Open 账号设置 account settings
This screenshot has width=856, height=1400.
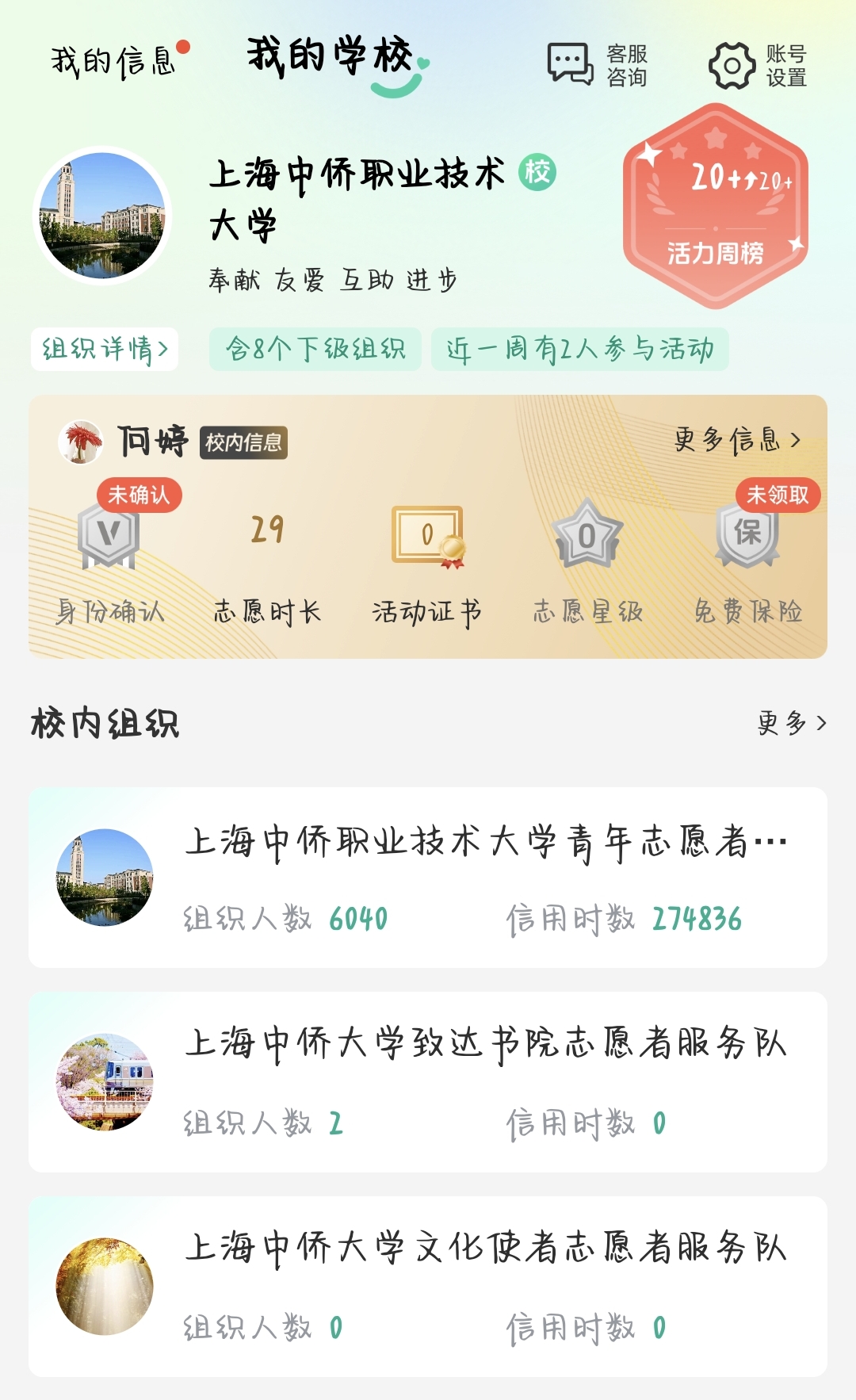[758, 65]
